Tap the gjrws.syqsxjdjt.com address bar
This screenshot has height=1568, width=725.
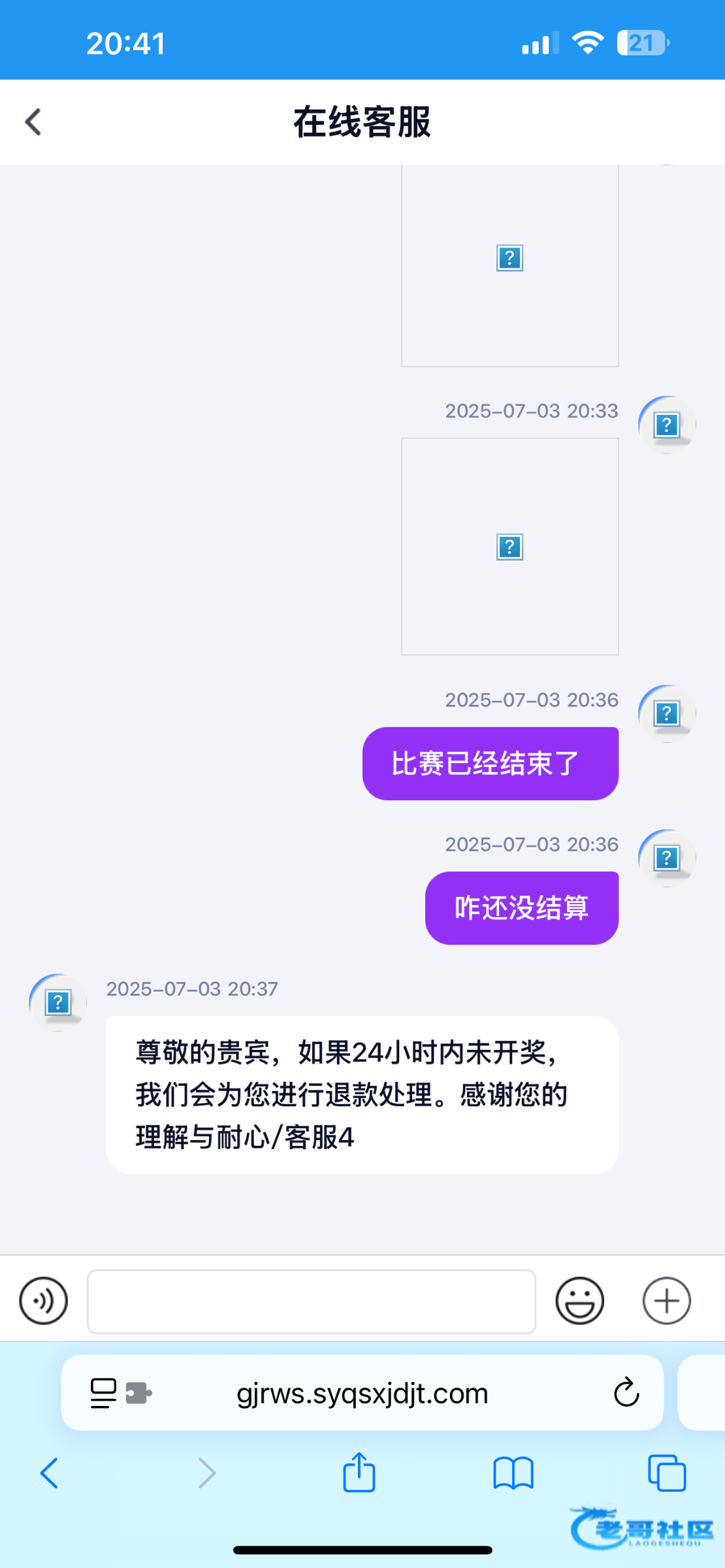pyautogui.click(x=362, y=1394)
